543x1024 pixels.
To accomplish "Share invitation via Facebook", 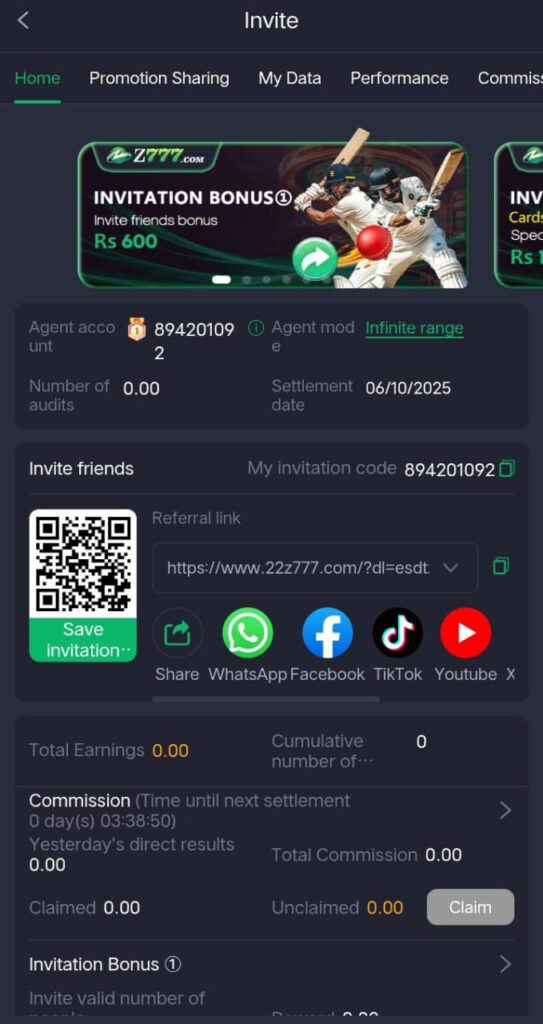I will [x=327, y=632].
